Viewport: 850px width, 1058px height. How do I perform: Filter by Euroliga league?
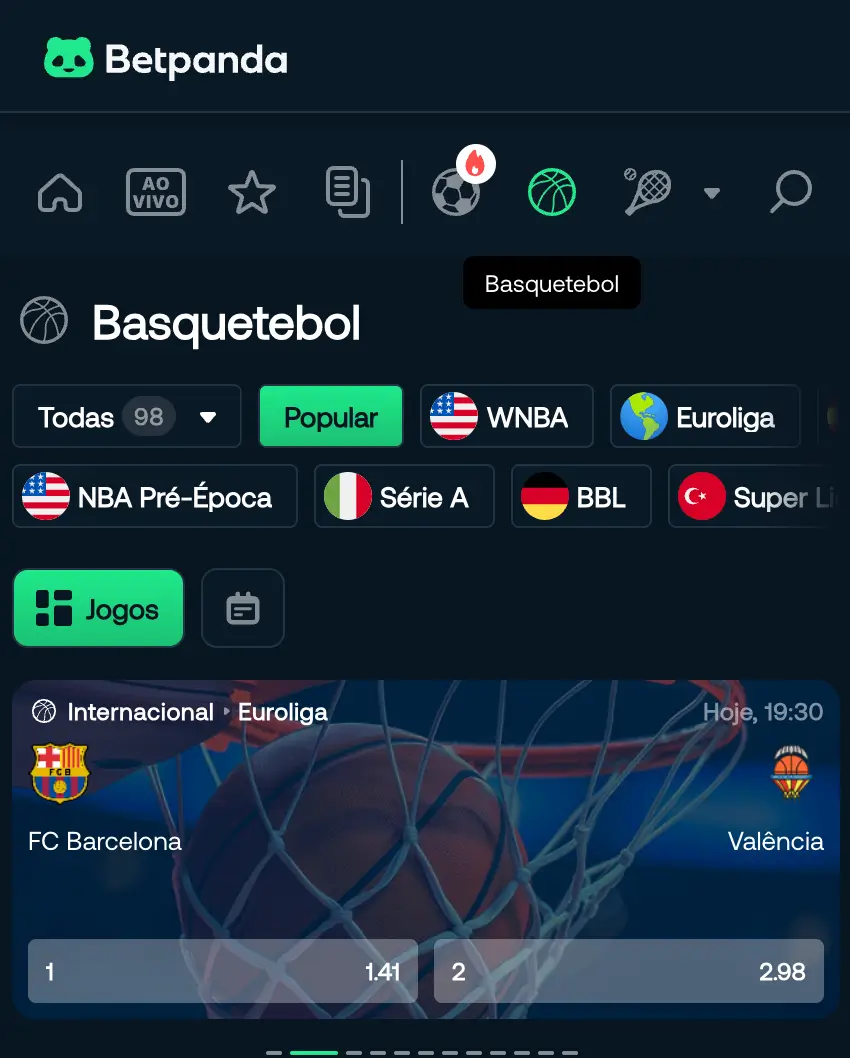coord(705,416)
